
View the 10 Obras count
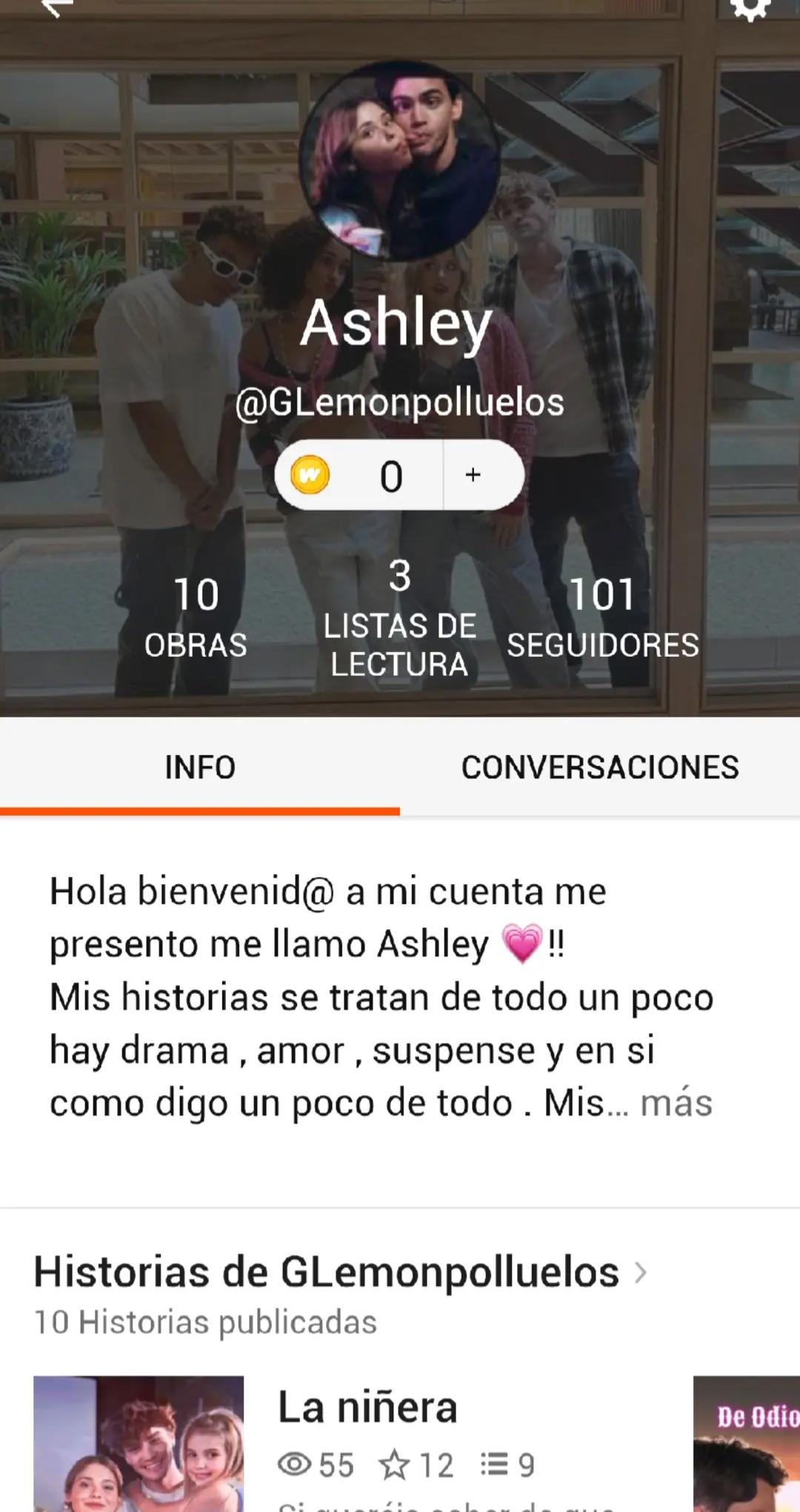196,617
